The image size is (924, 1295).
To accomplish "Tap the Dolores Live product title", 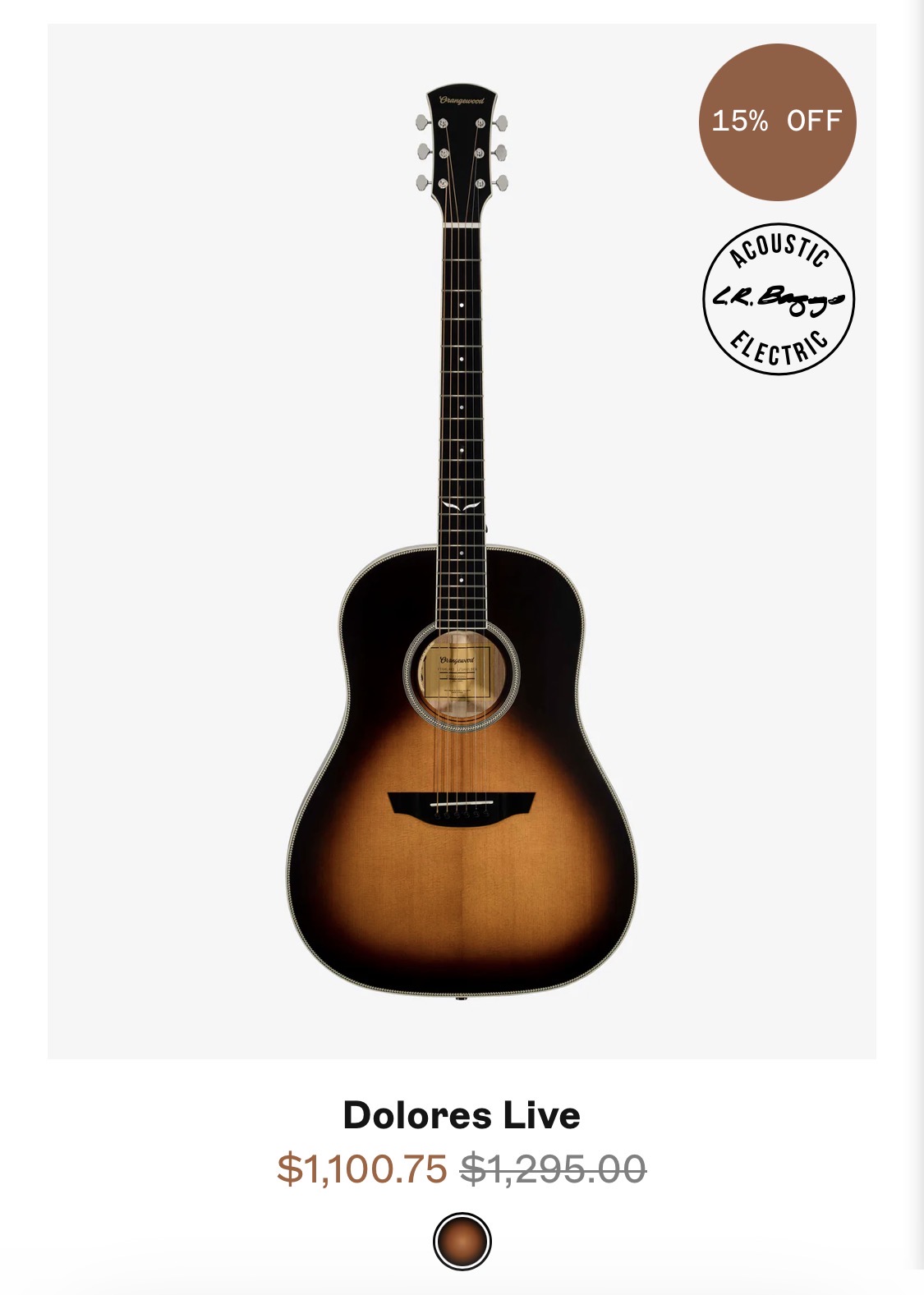I will click(462, 1115).
